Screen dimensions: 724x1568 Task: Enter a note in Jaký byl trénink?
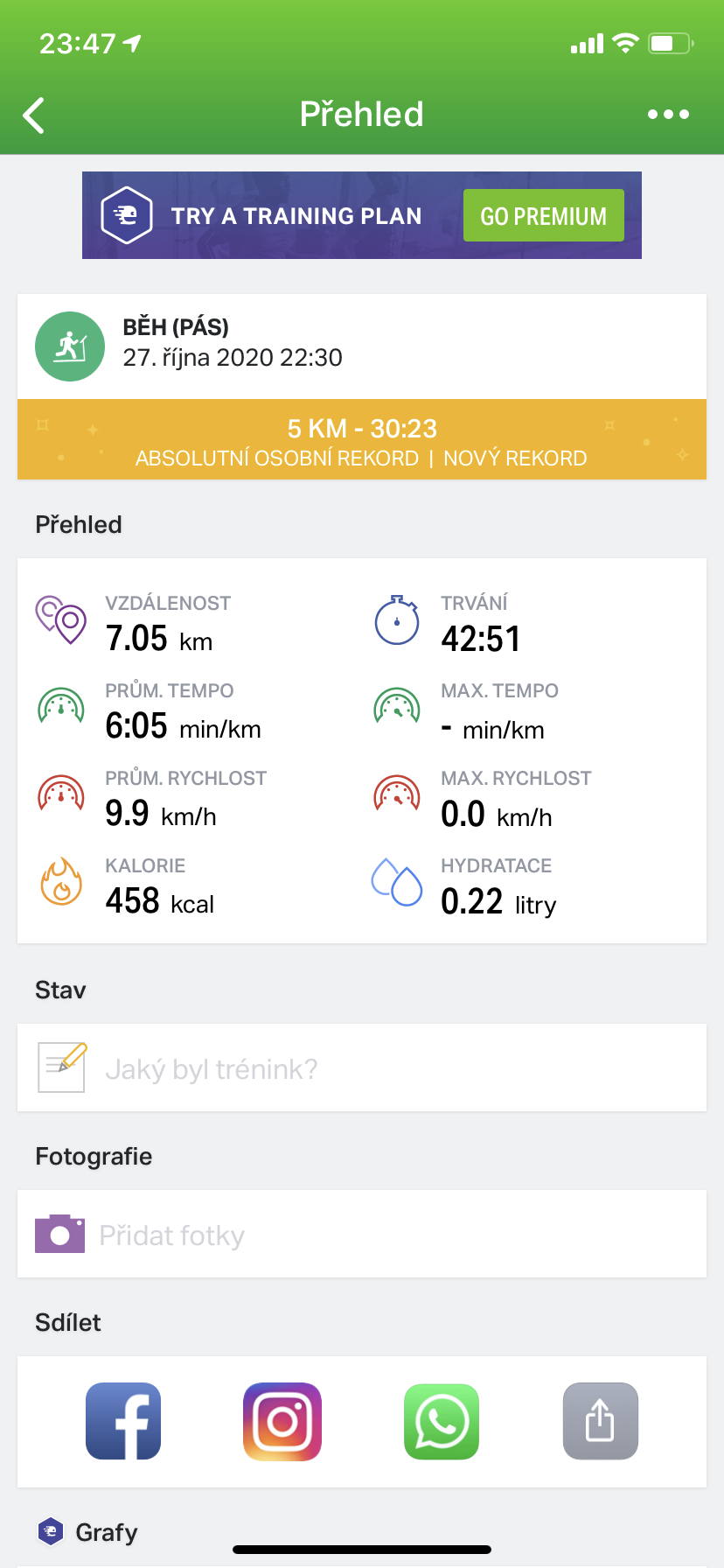pos(362,1067)
